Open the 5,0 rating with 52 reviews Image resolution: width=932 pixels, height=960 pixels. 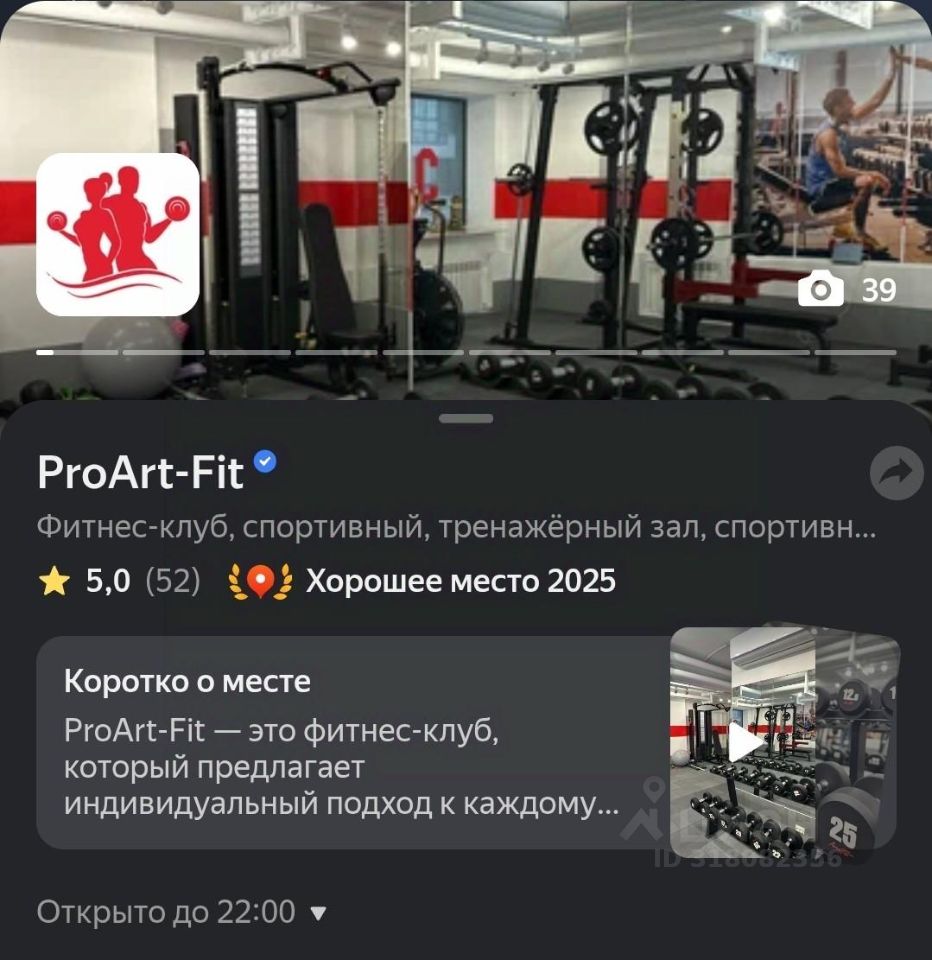(120, 581)
